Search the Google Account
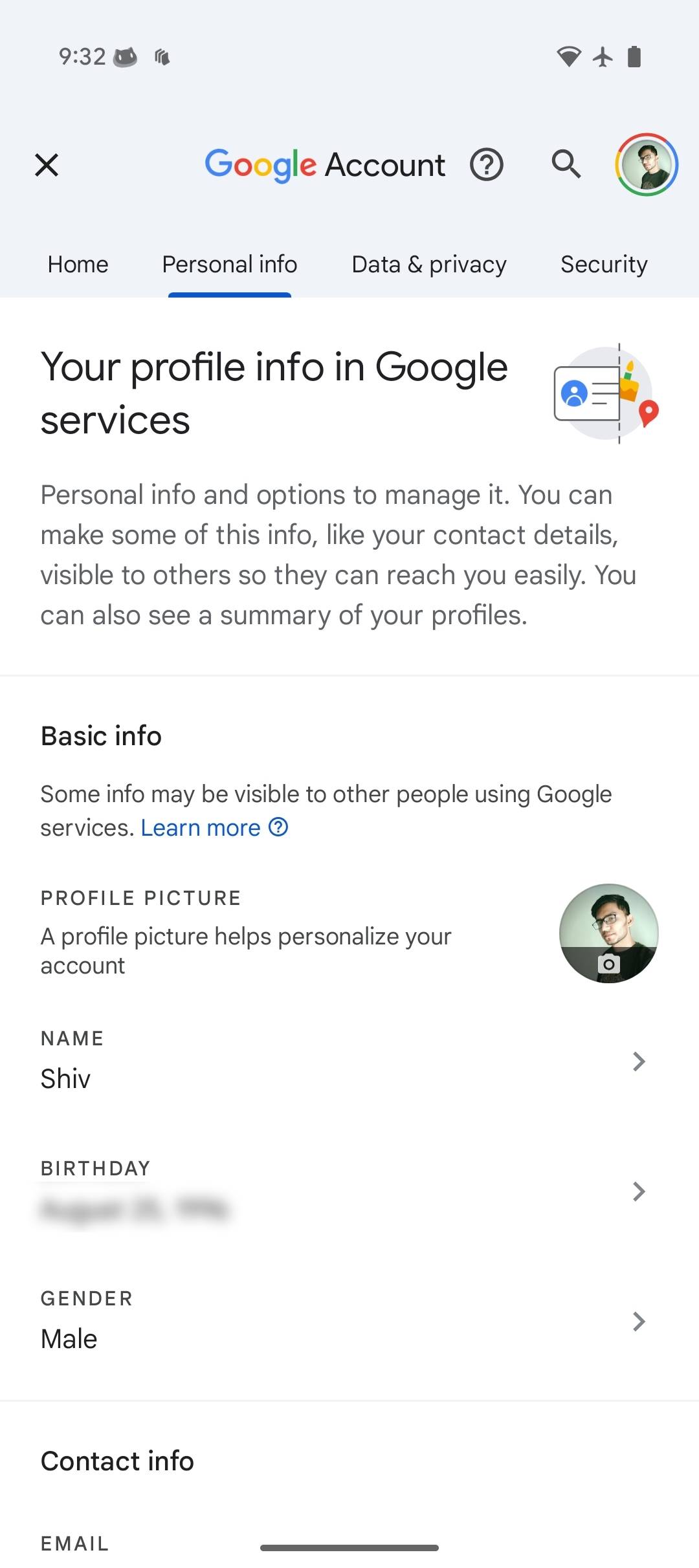 (x=566, y=165)
